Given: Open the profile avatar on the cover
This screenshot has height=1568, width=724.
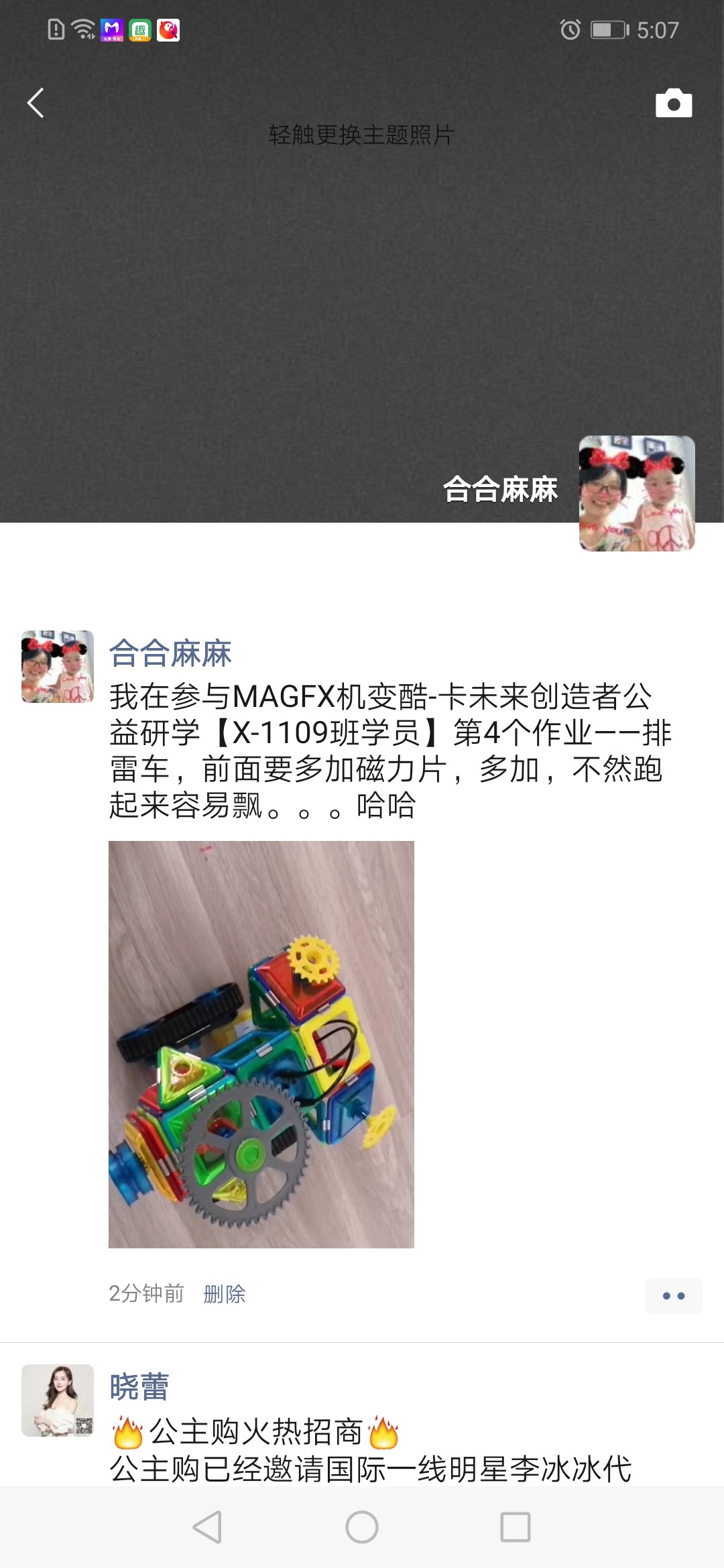Looking at the screenshot, I should (636, 493).
